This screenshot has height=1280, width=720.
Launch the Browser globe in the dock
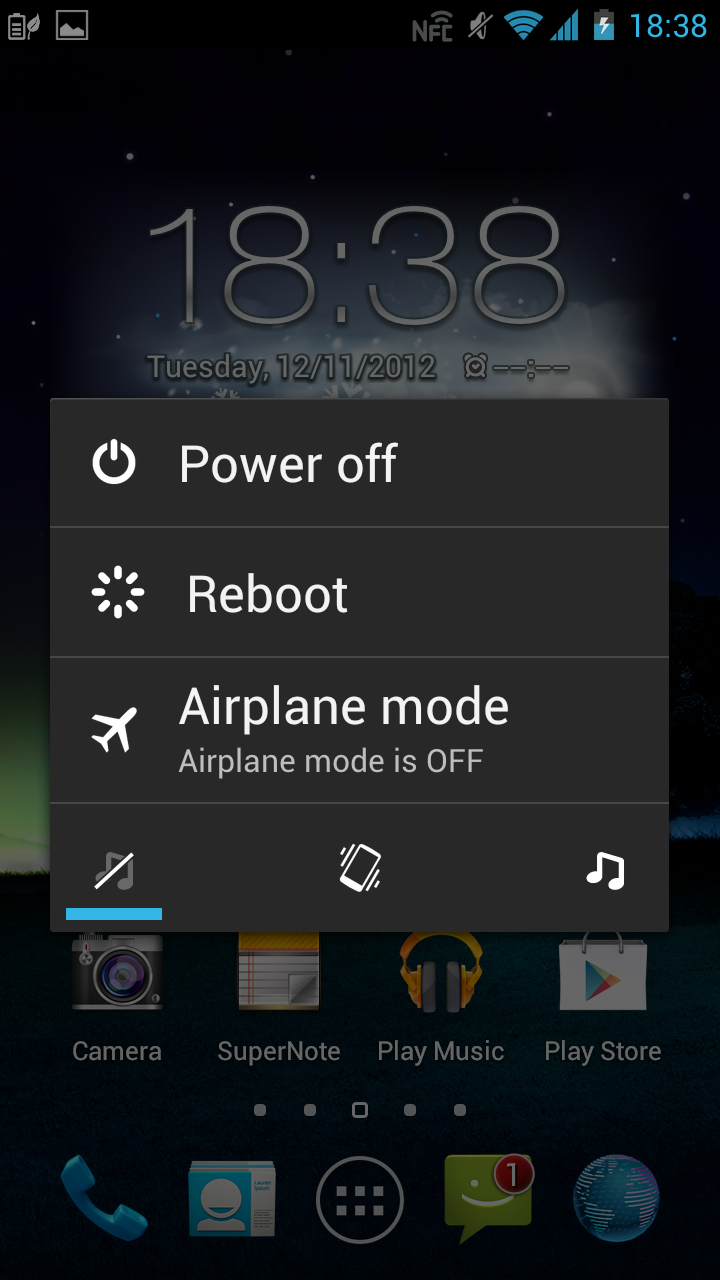click(616, 1199)
